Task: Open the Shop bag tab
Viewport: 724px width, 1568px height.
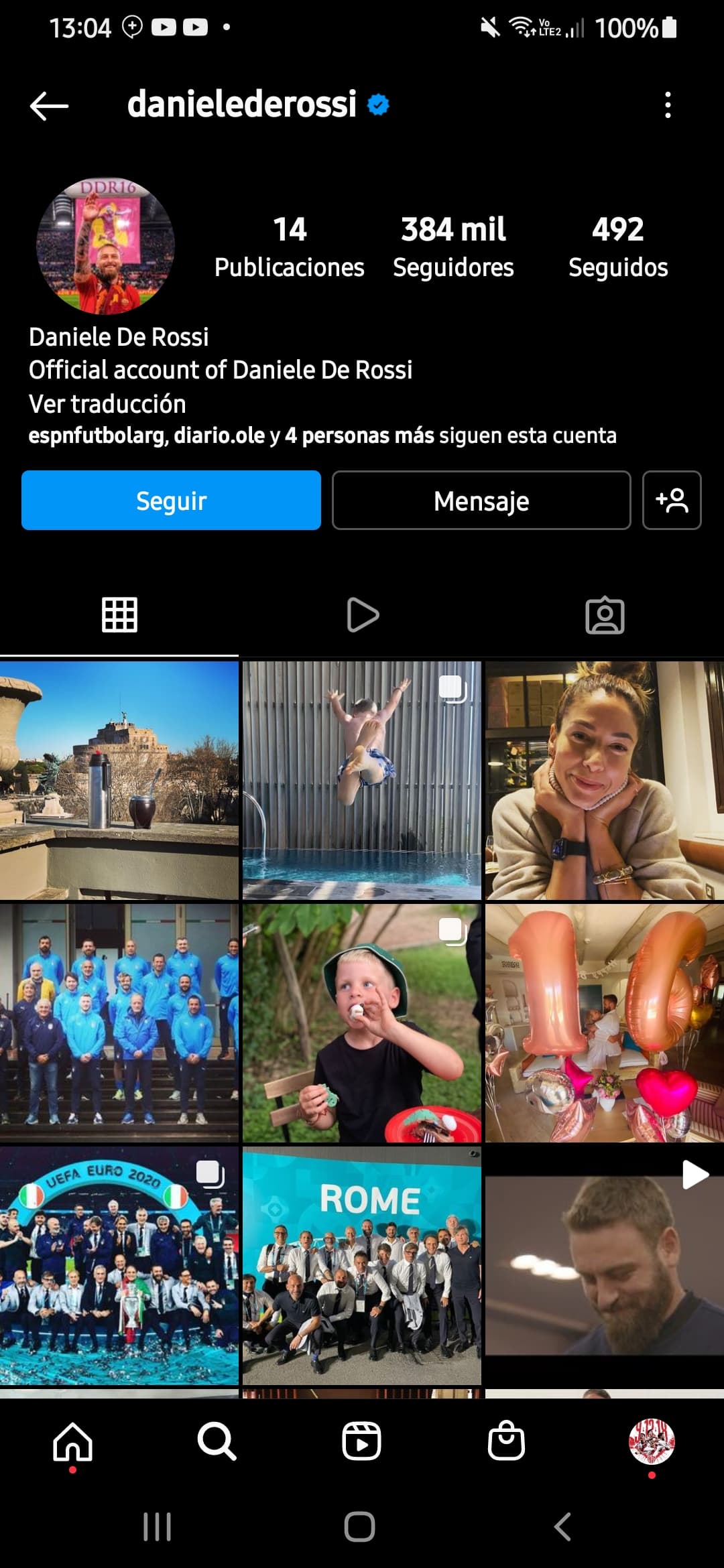Action: [506, 1441]
